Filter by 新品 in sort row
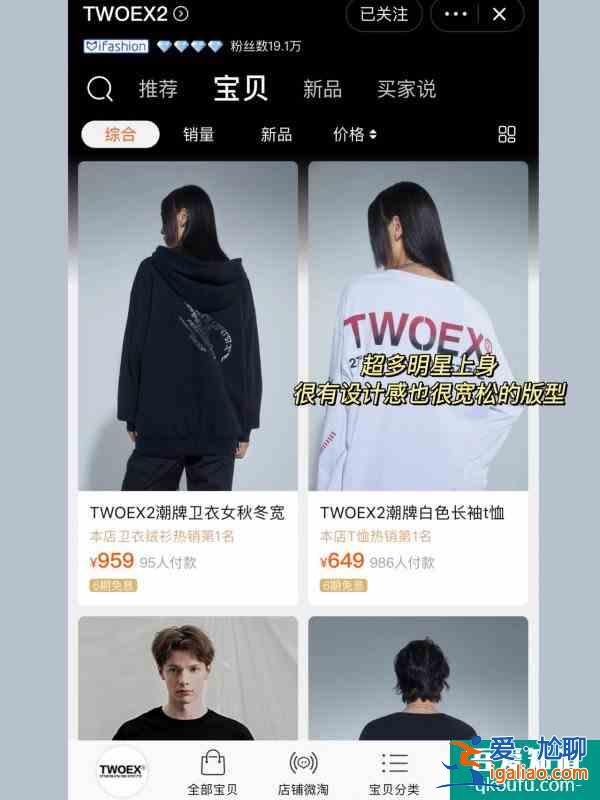 [276, 134]
